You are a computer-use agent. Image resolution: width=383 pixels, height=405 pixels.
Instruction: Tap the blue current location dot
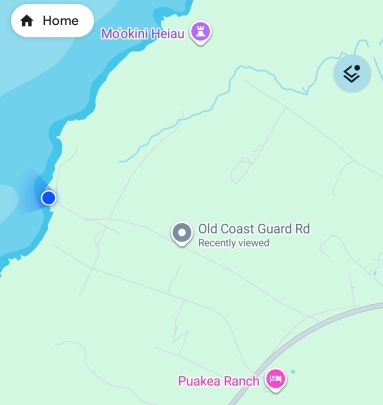click(x=49, y=198)
